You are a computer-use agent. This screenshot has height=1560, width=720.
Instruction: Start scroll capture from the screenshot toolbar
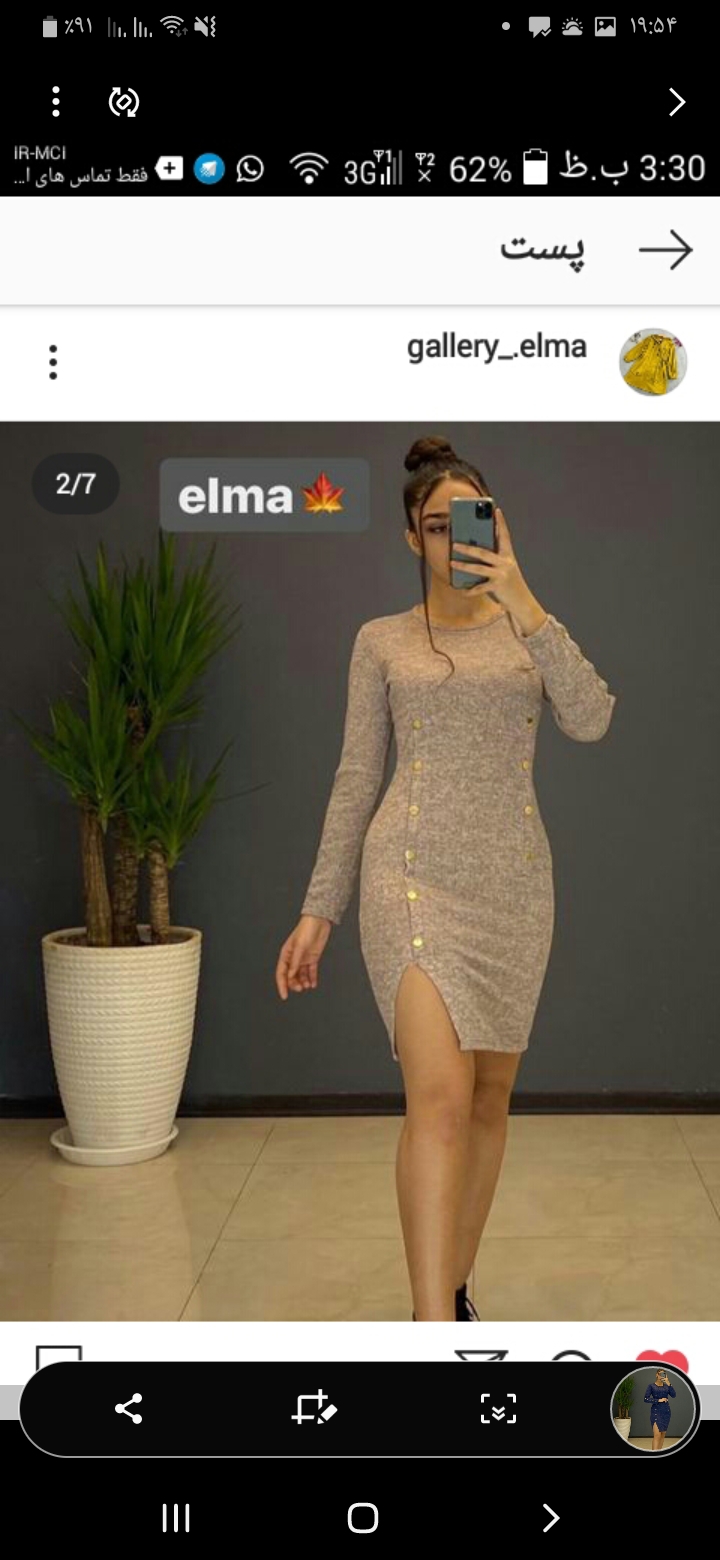pyautogui.click(x=498, y=1408)
